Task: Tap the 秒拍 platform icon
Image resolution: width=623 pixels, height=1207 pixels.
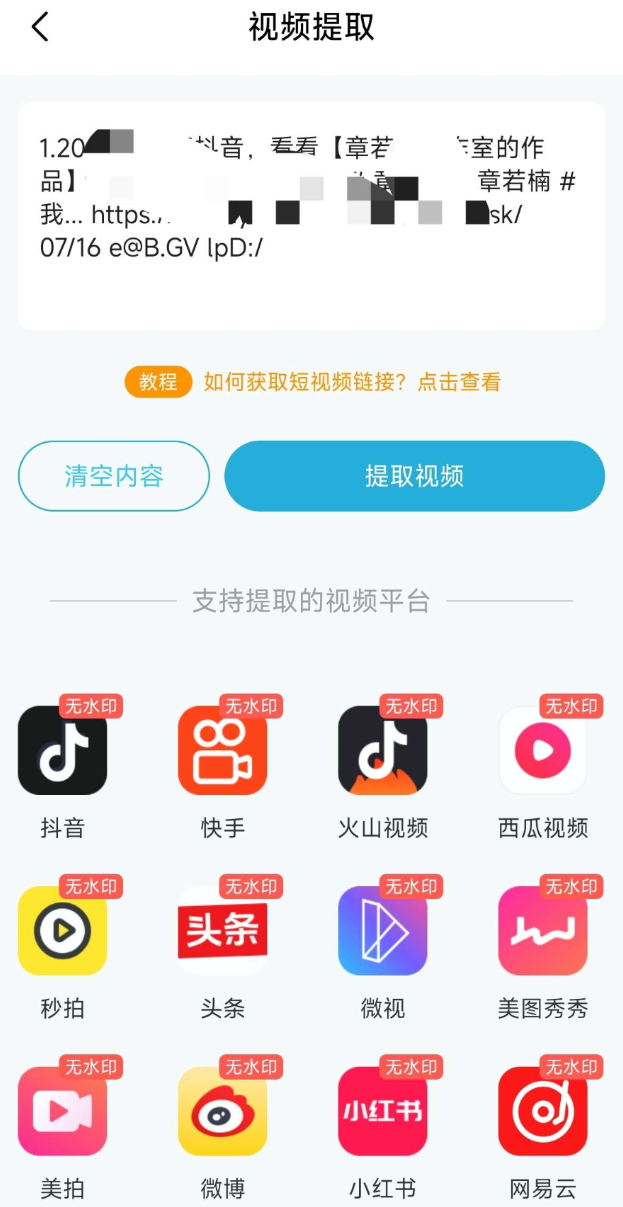Action: tap(62, 931)
